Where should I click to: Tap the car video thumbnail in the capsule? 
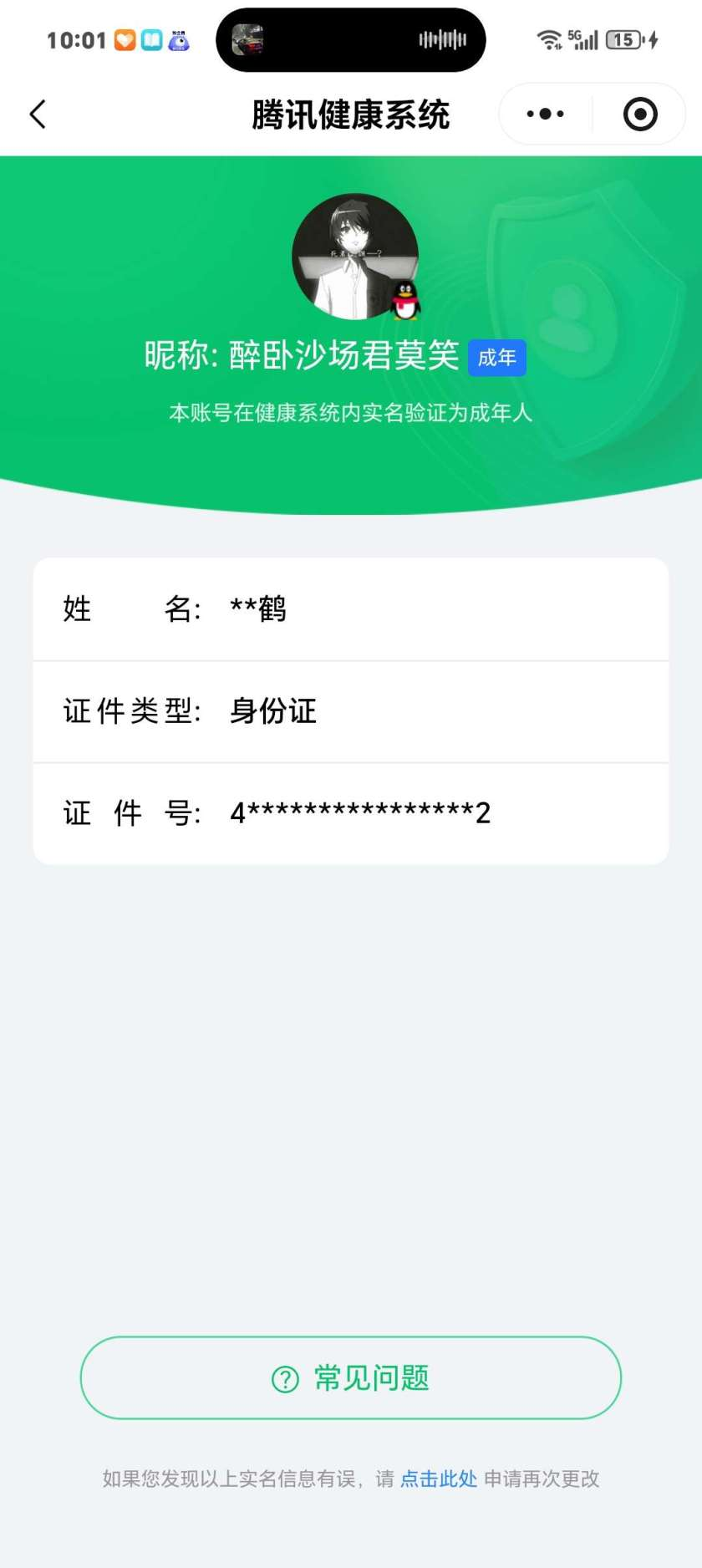tap(251, 38)
